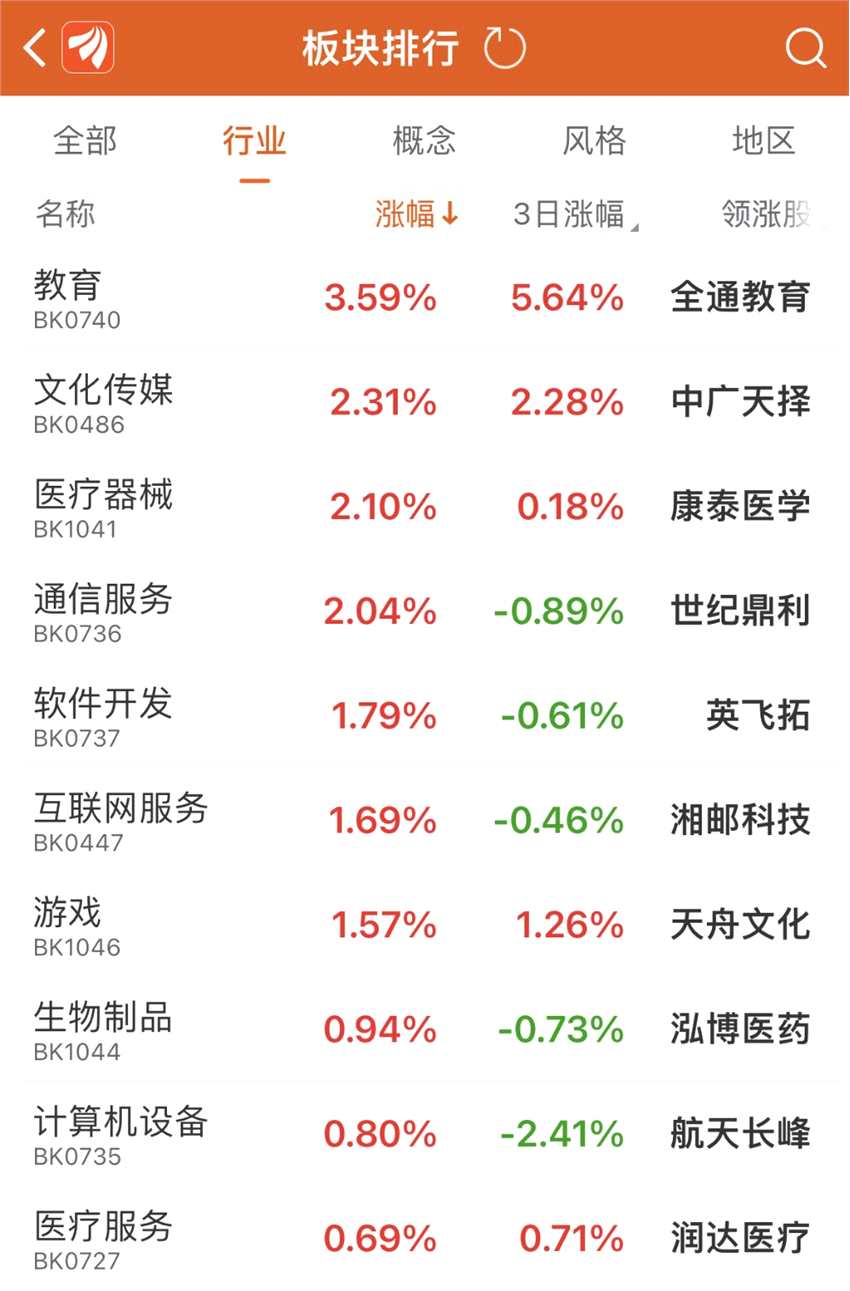Switch to the 地区 tab
The width and height of the screenshot is (850, 1291).
coord(763,141)
